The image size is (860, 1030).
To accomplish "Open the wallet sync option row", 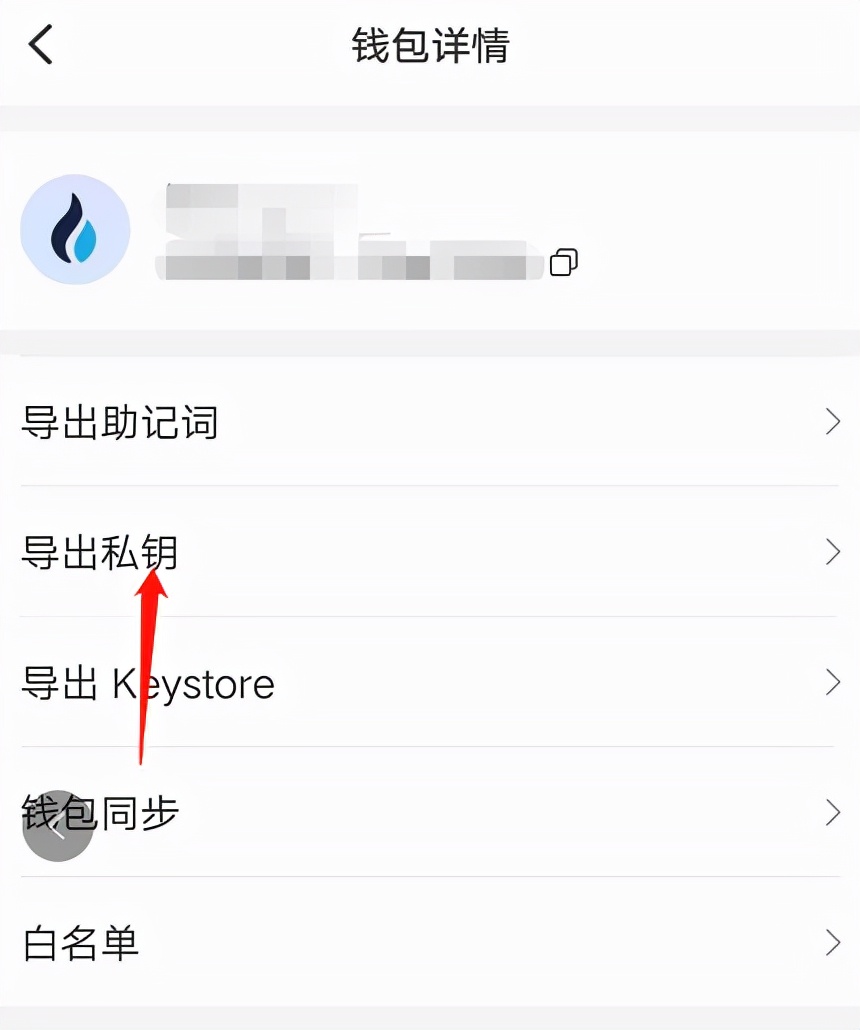I will pos(430,813).
